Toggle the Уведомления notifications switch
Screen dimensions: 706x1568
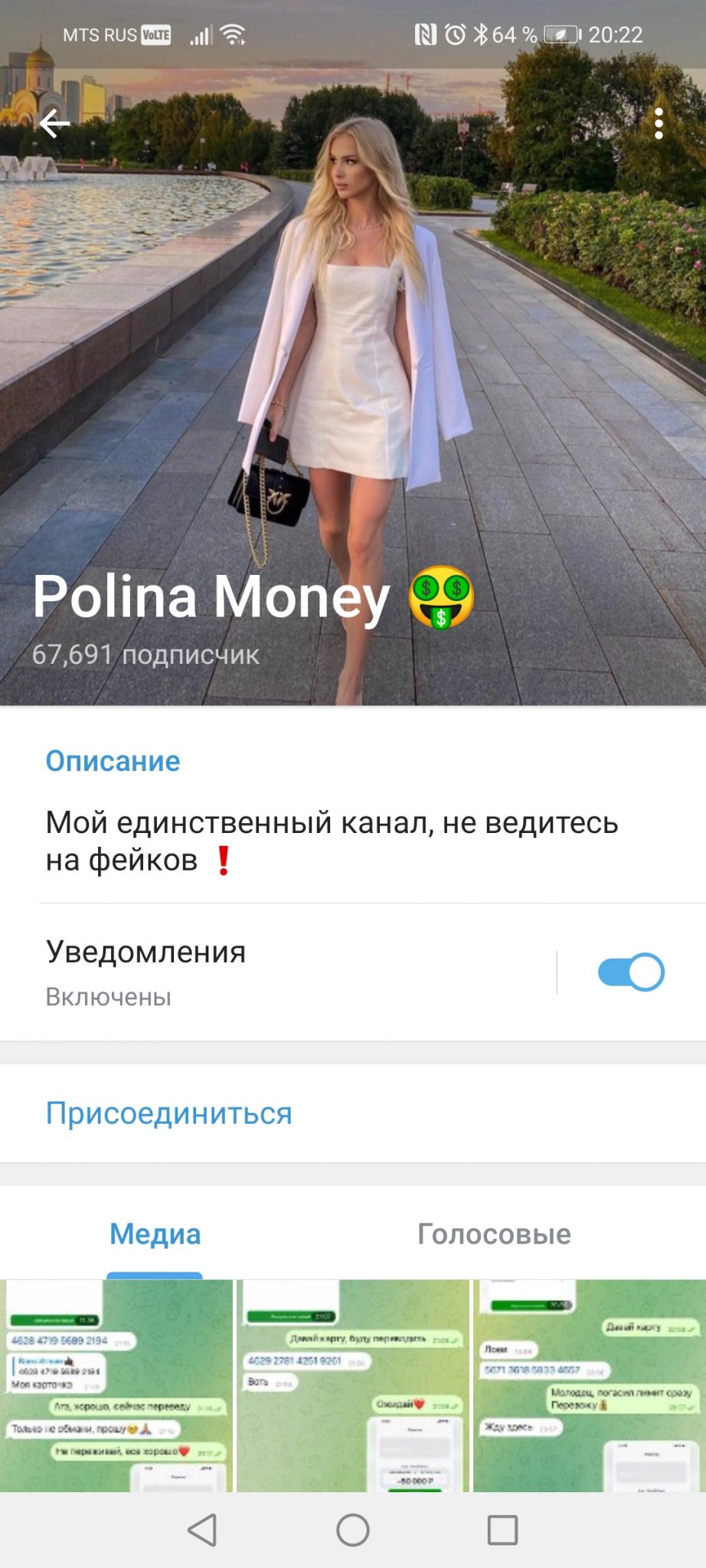click(x=631, y=972)
